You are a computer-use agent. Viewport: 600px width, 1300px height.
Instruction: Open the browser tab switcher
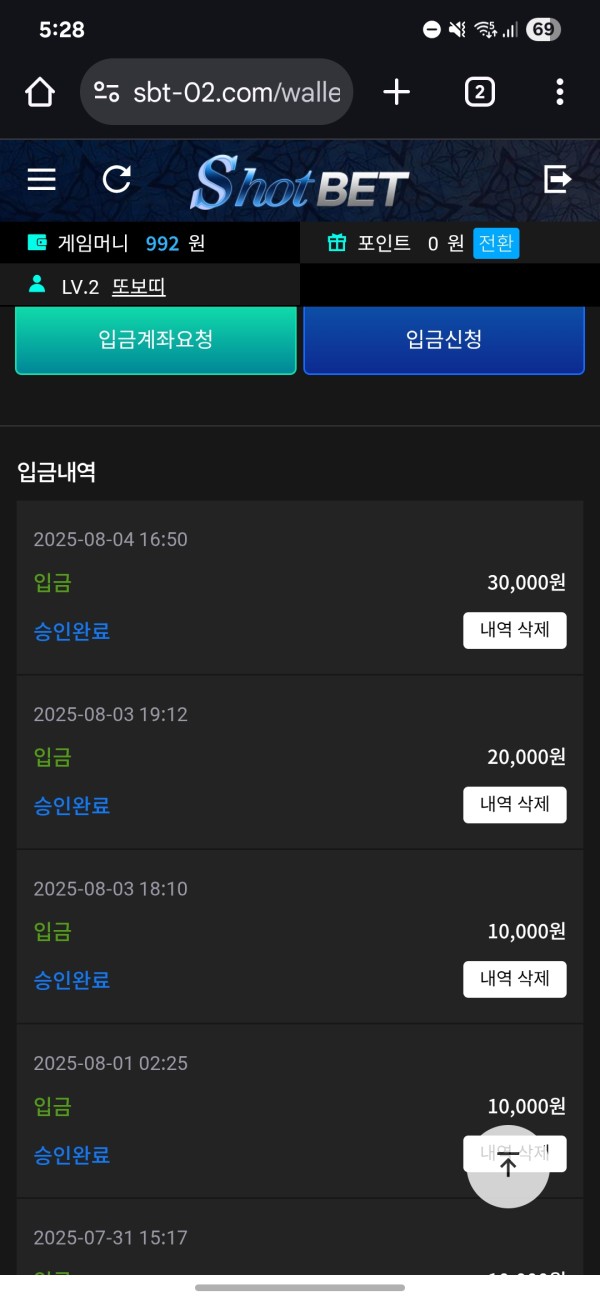pyautogui.click(x=480, y=93)
